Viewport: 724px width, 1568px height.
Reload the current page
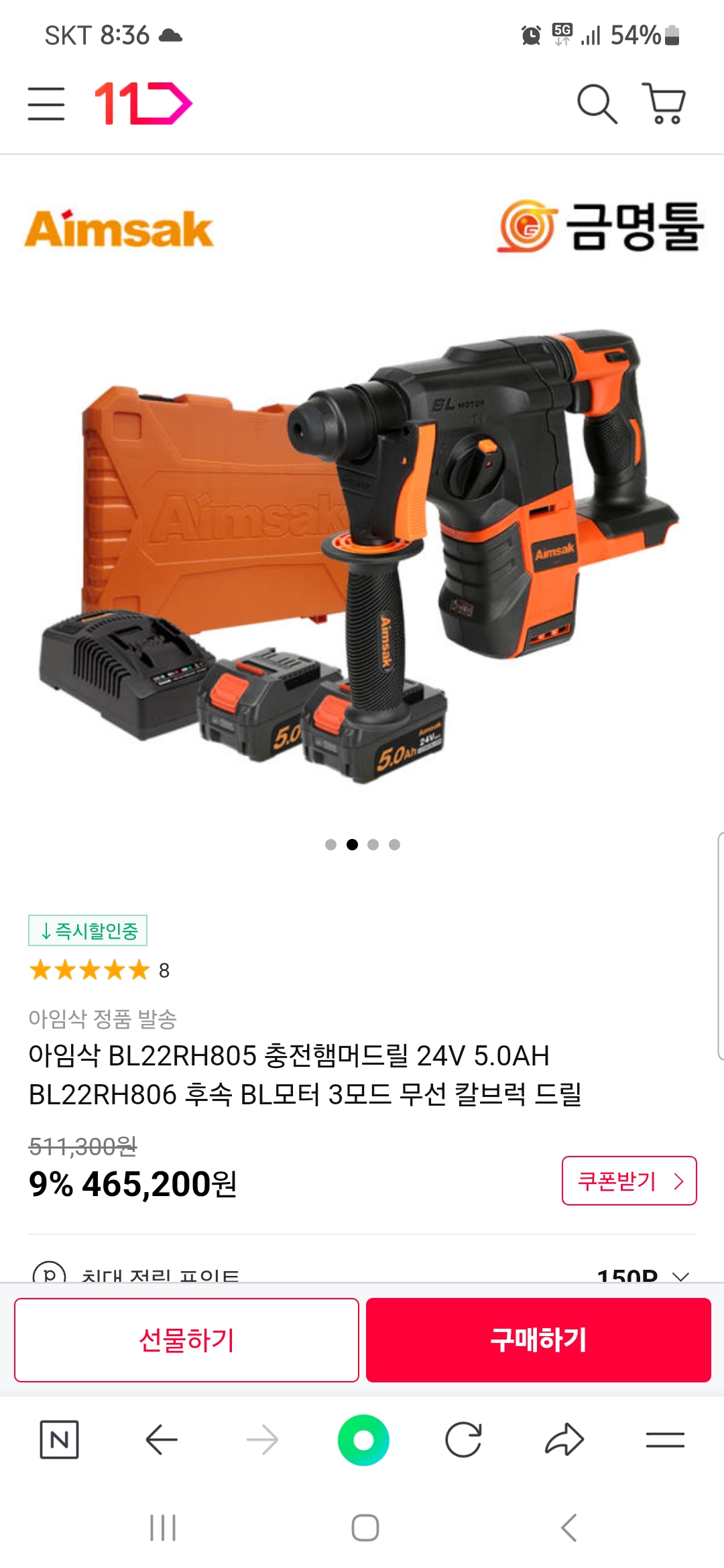tap(463, 1439)
